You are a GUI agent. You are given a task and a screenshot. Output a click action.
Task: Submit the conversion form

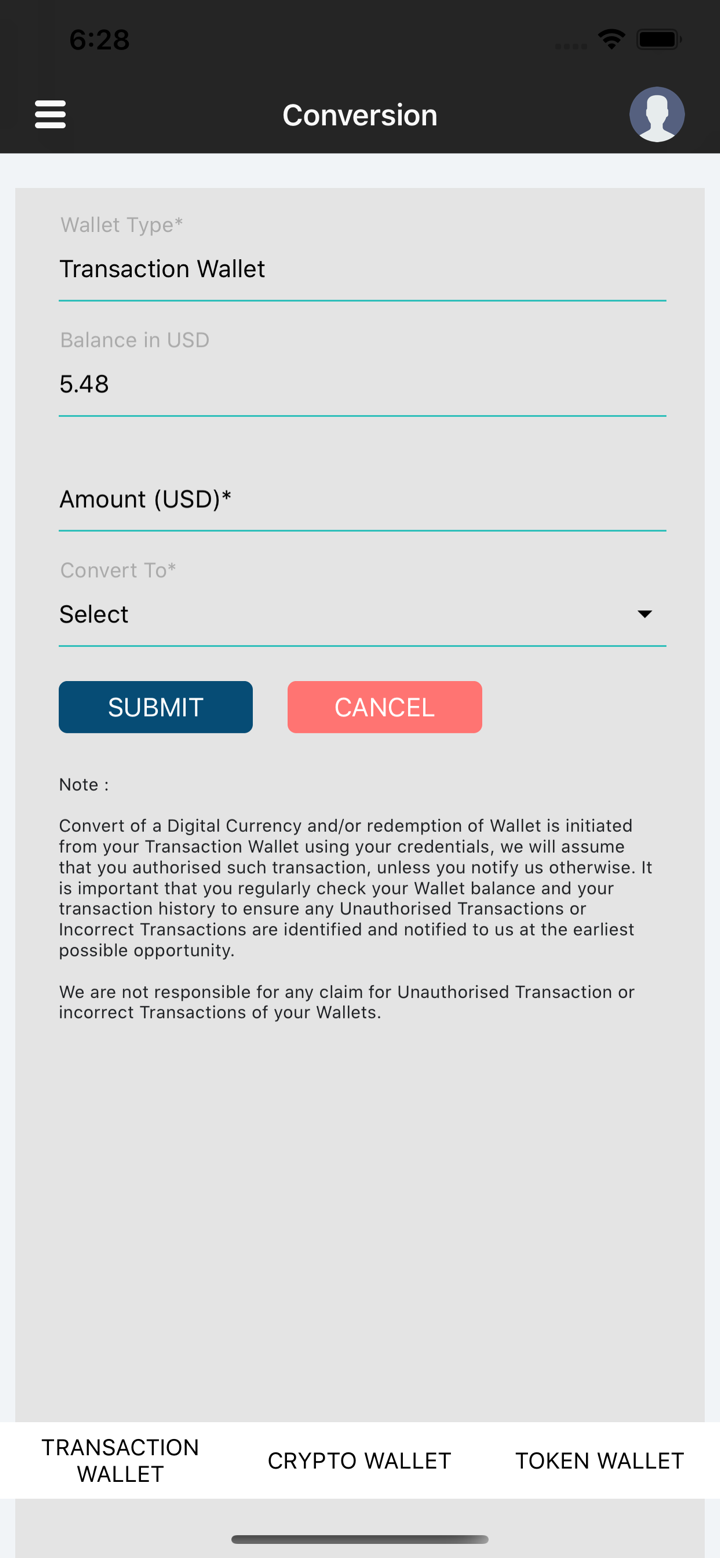tap(155, 707)
